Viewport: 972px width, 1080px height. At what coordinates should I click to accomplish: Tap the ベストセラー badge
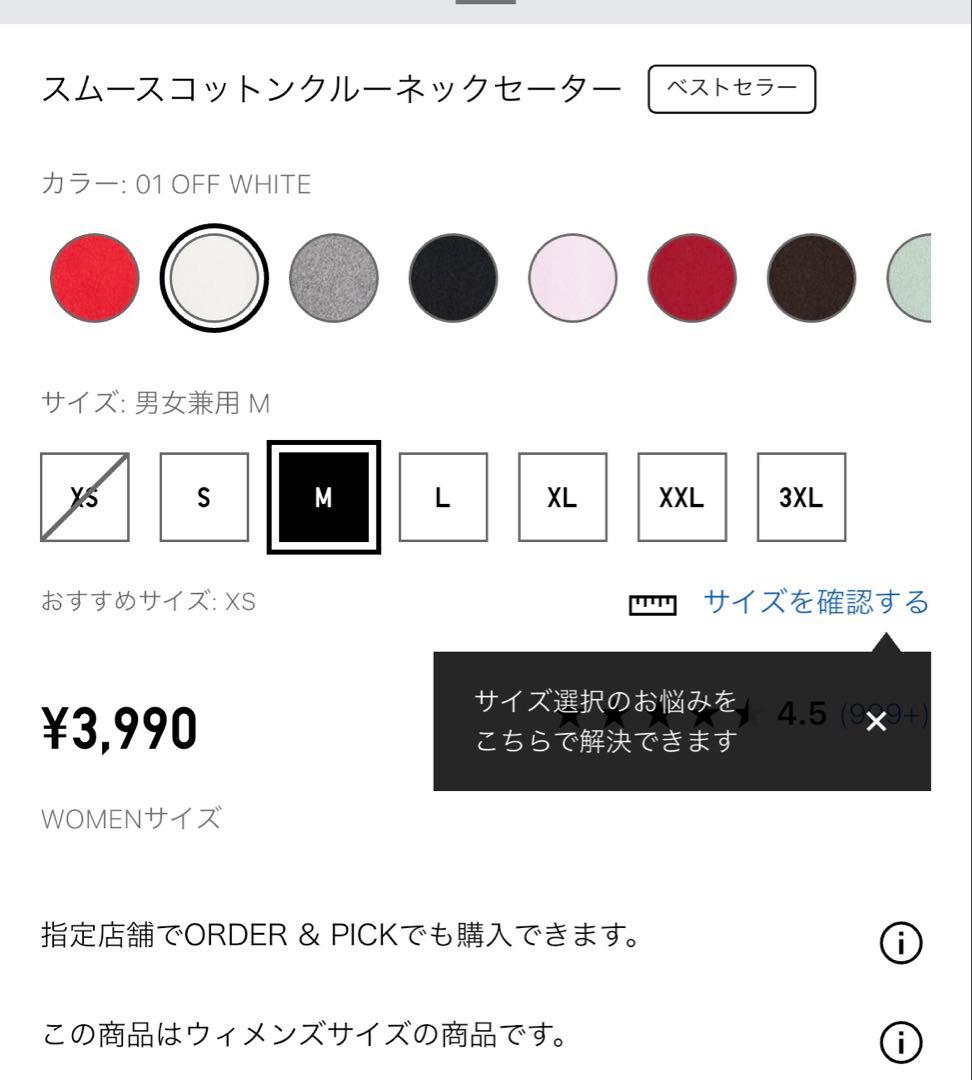pyautogui.click(x=732, y=89)
